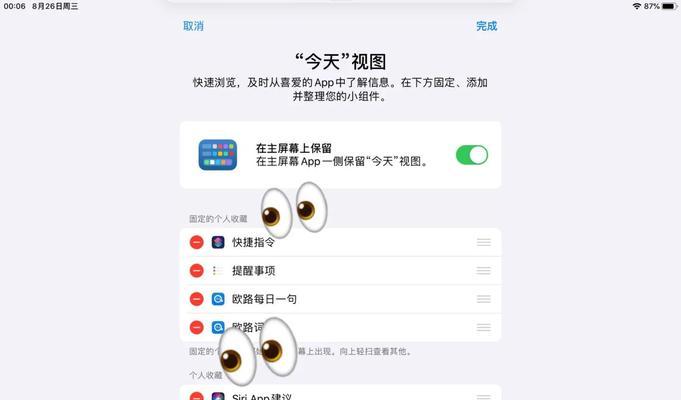Toggle 在主屏幕上保留 switch off
The height and width of the screenshot is (400, 681).
(471, 155)
